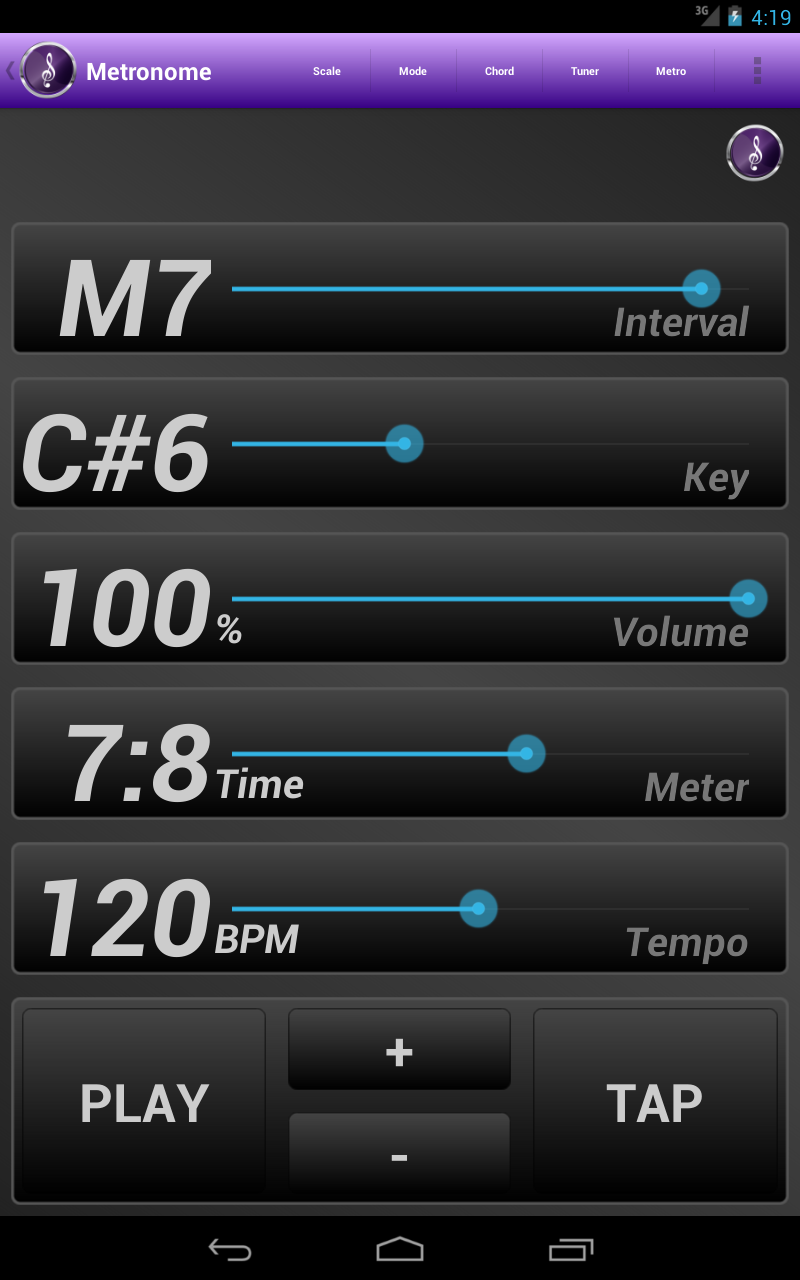
Task: Tap the round treble clef button
Action: pyautogui.click(x=754, y=153)
